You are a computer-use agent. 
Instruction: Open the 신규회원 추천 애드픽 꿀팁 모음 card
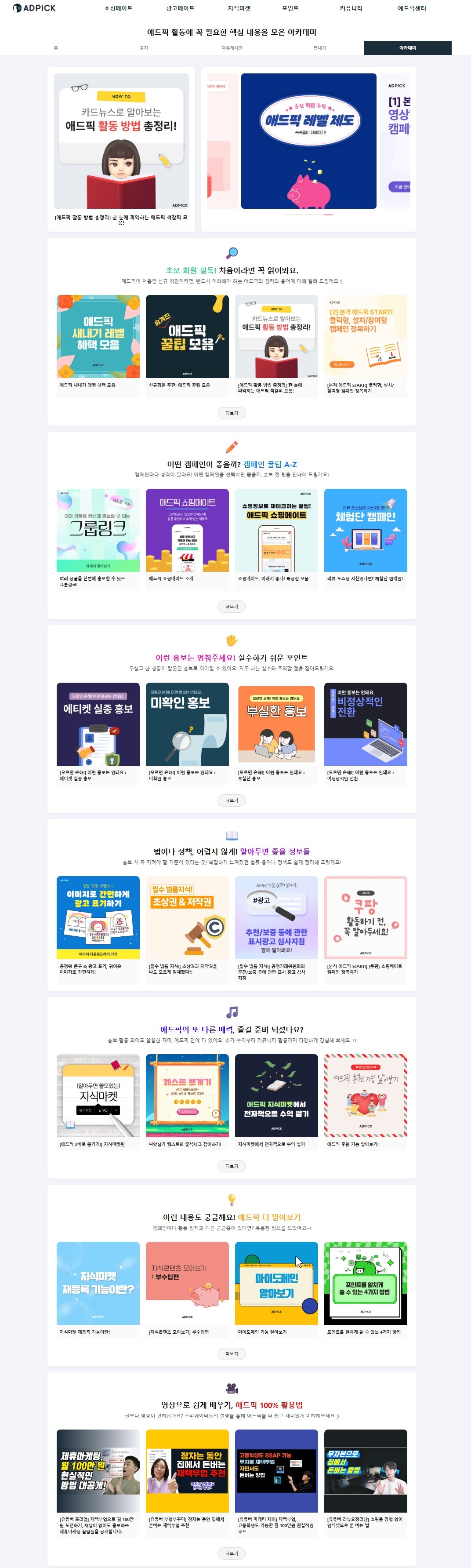pyautogui.click(x=187, y=337)
